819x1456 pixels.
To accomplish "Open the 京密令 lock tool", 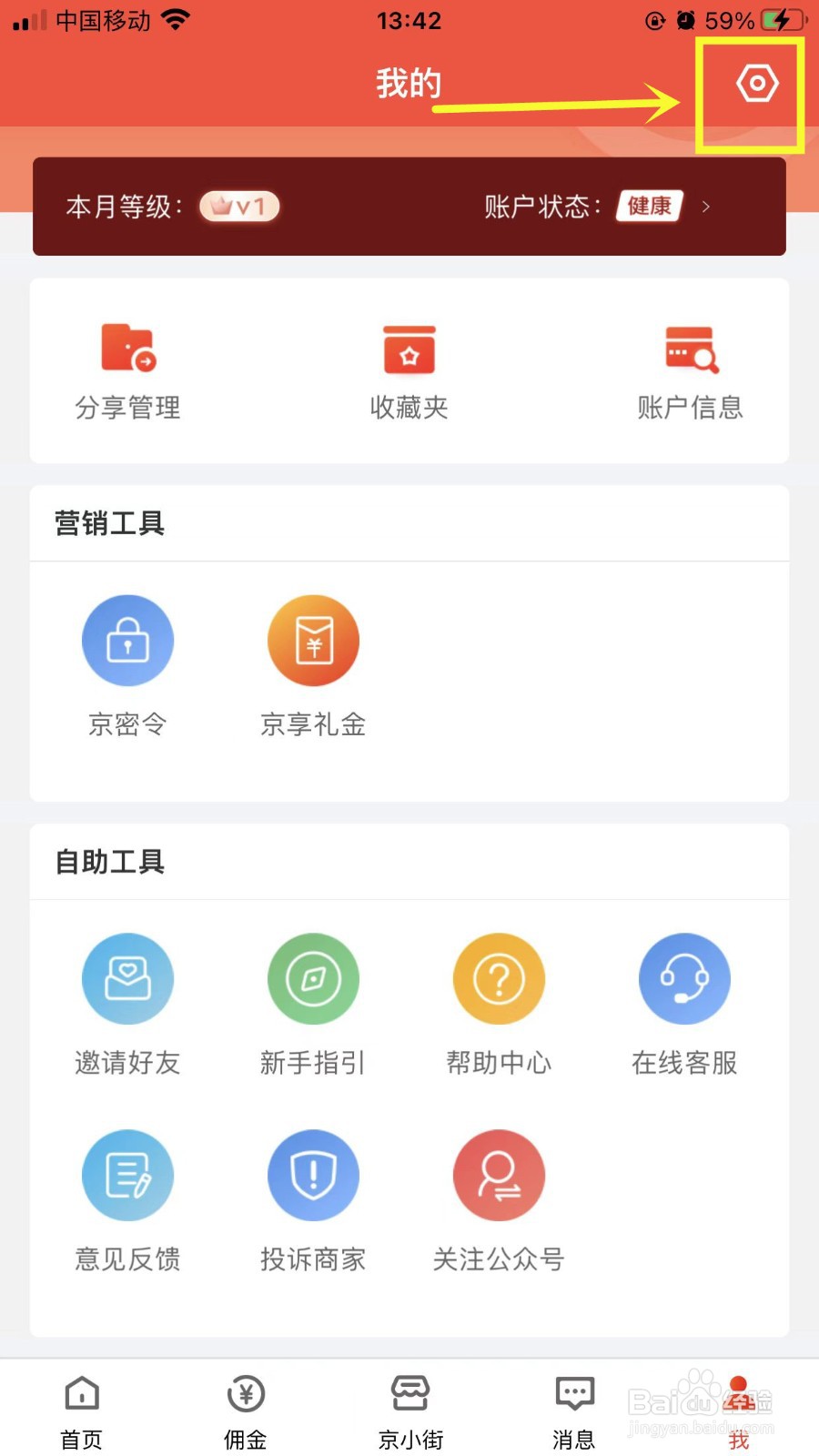I will (127, 640).
